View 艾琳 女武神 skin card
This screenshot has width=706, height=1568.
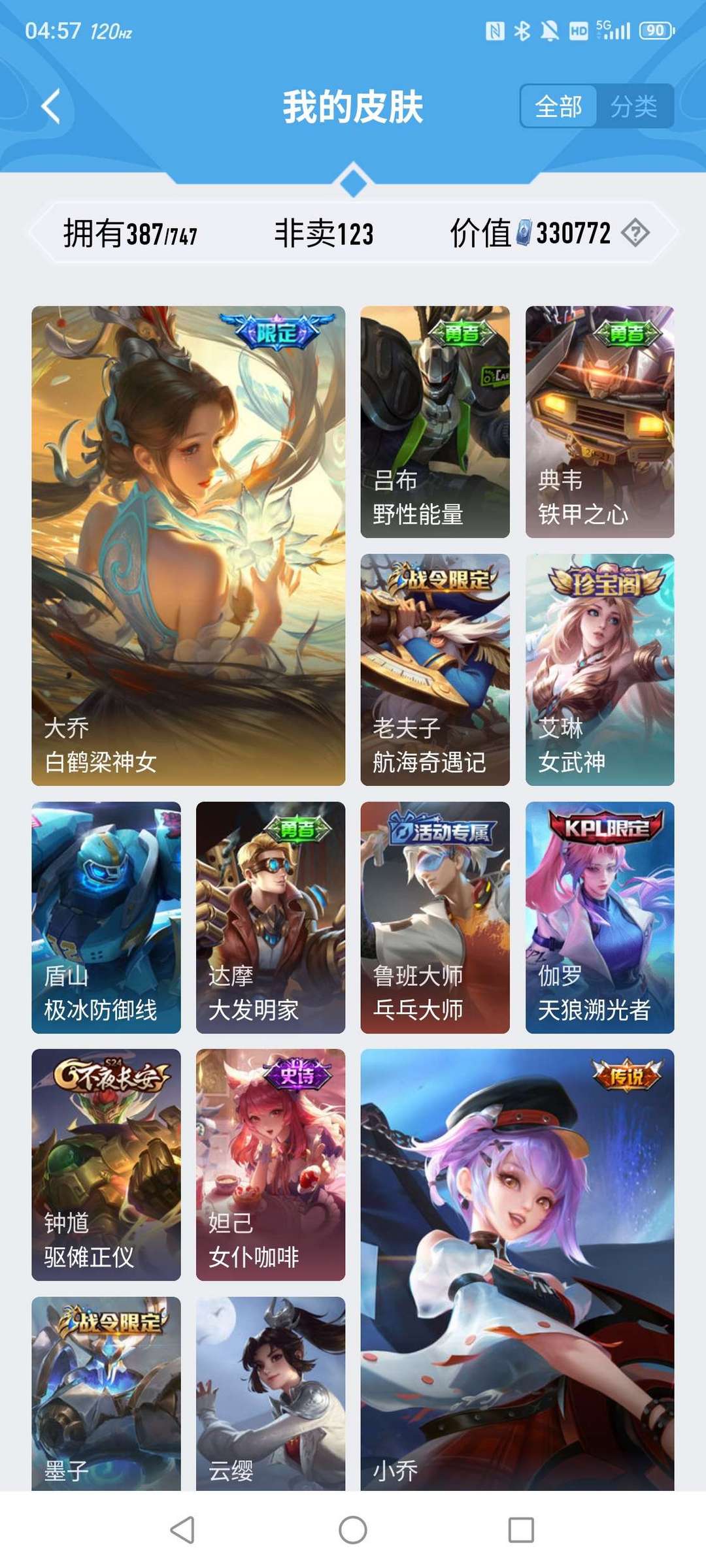[599, 670]
